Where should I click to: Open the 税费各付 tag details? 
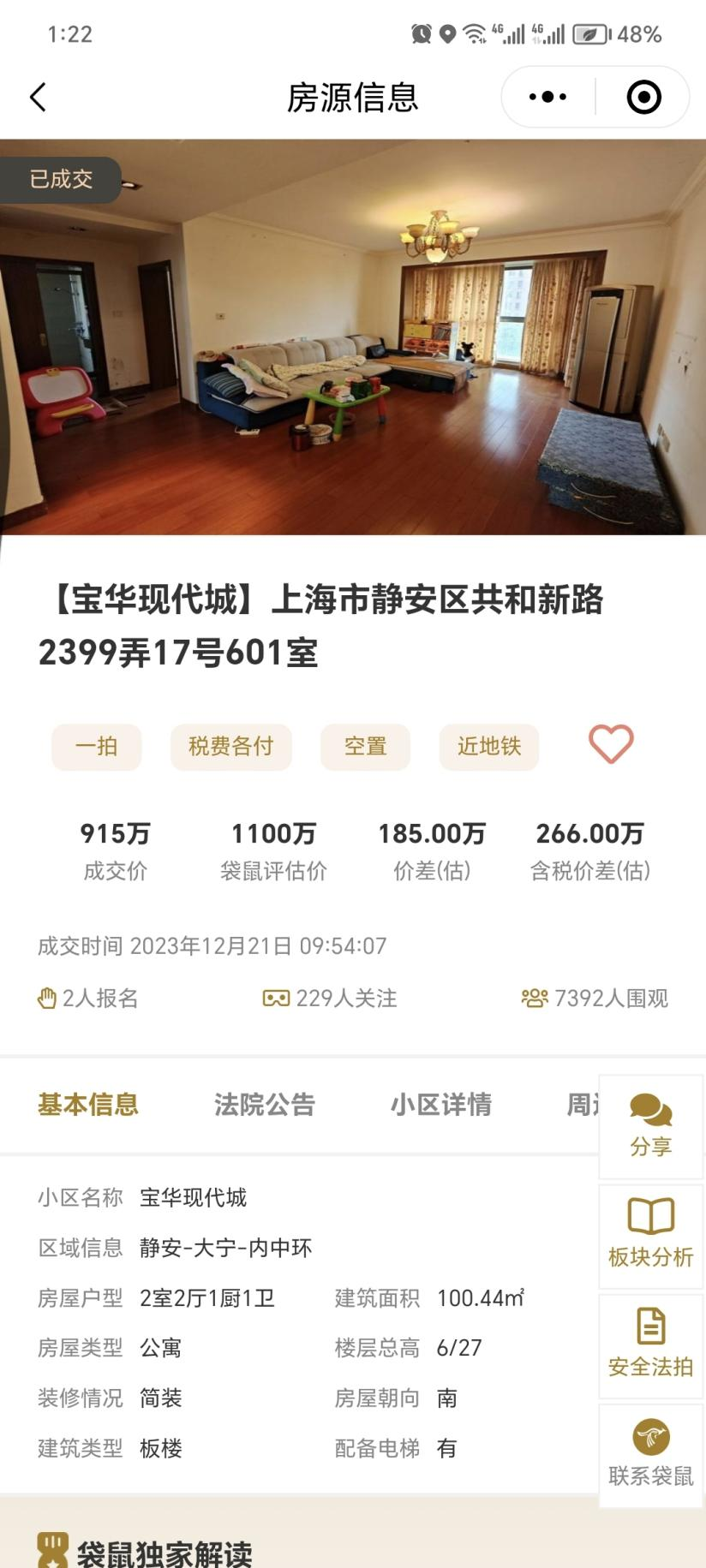[230, 746]
